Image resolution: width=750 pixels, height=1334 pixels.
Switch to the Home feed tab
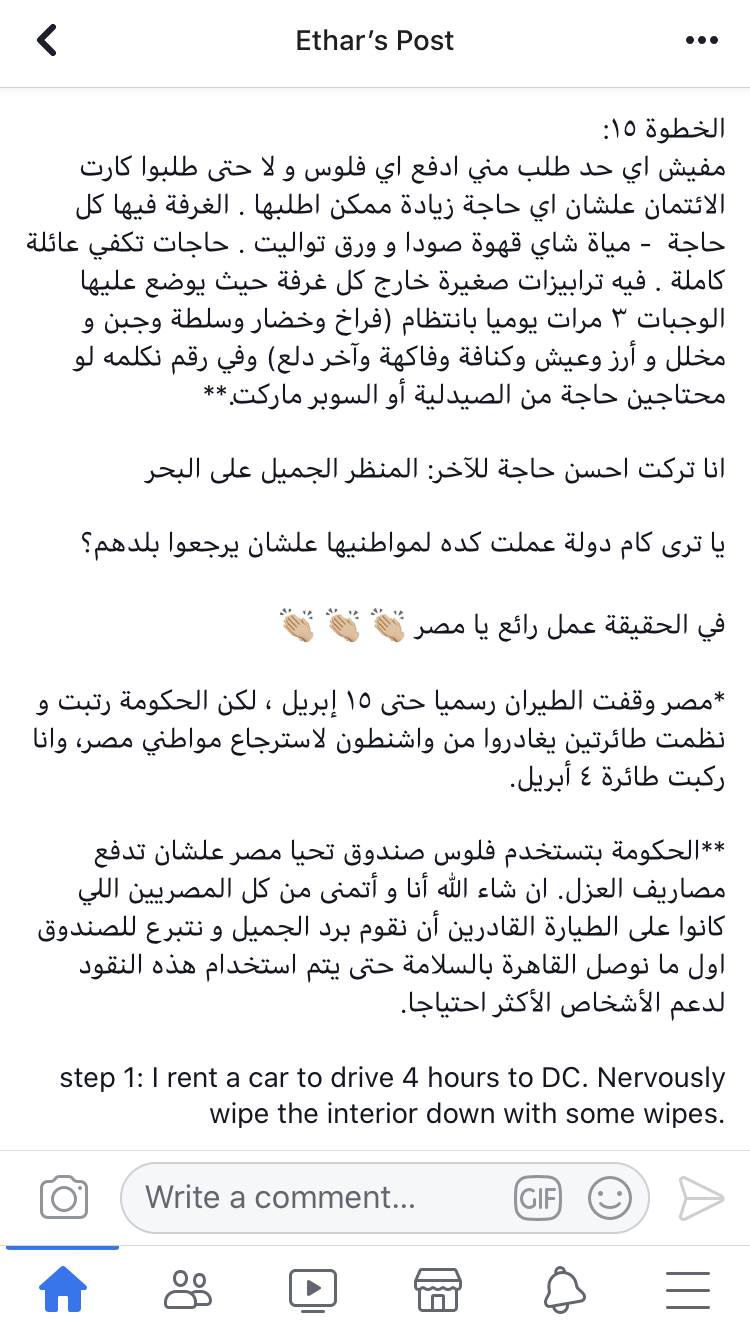click(62, 1290)
